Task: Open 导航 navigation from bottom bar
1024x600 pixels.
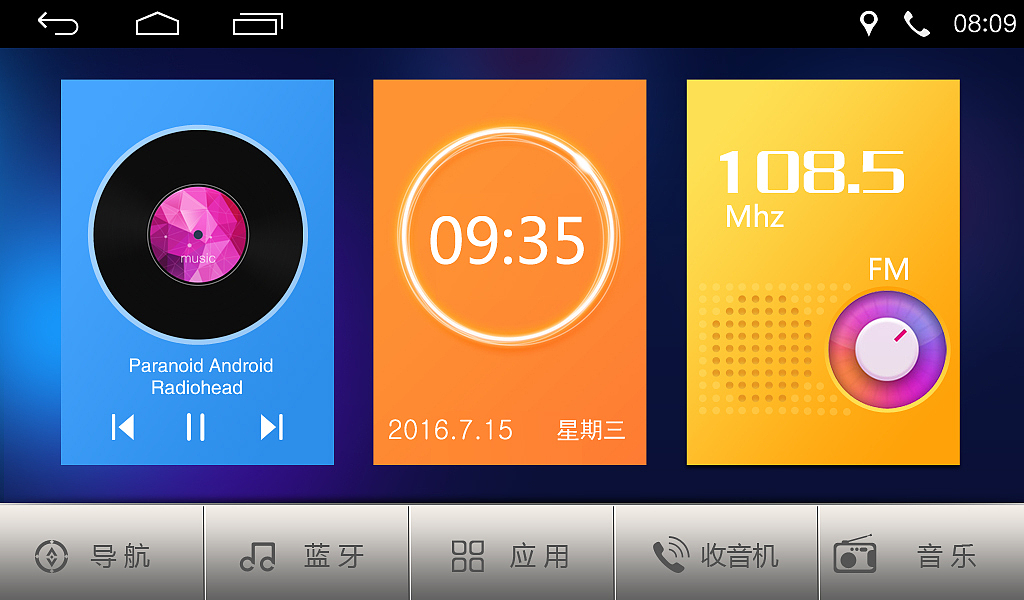Action: click(x=102, y=555)
